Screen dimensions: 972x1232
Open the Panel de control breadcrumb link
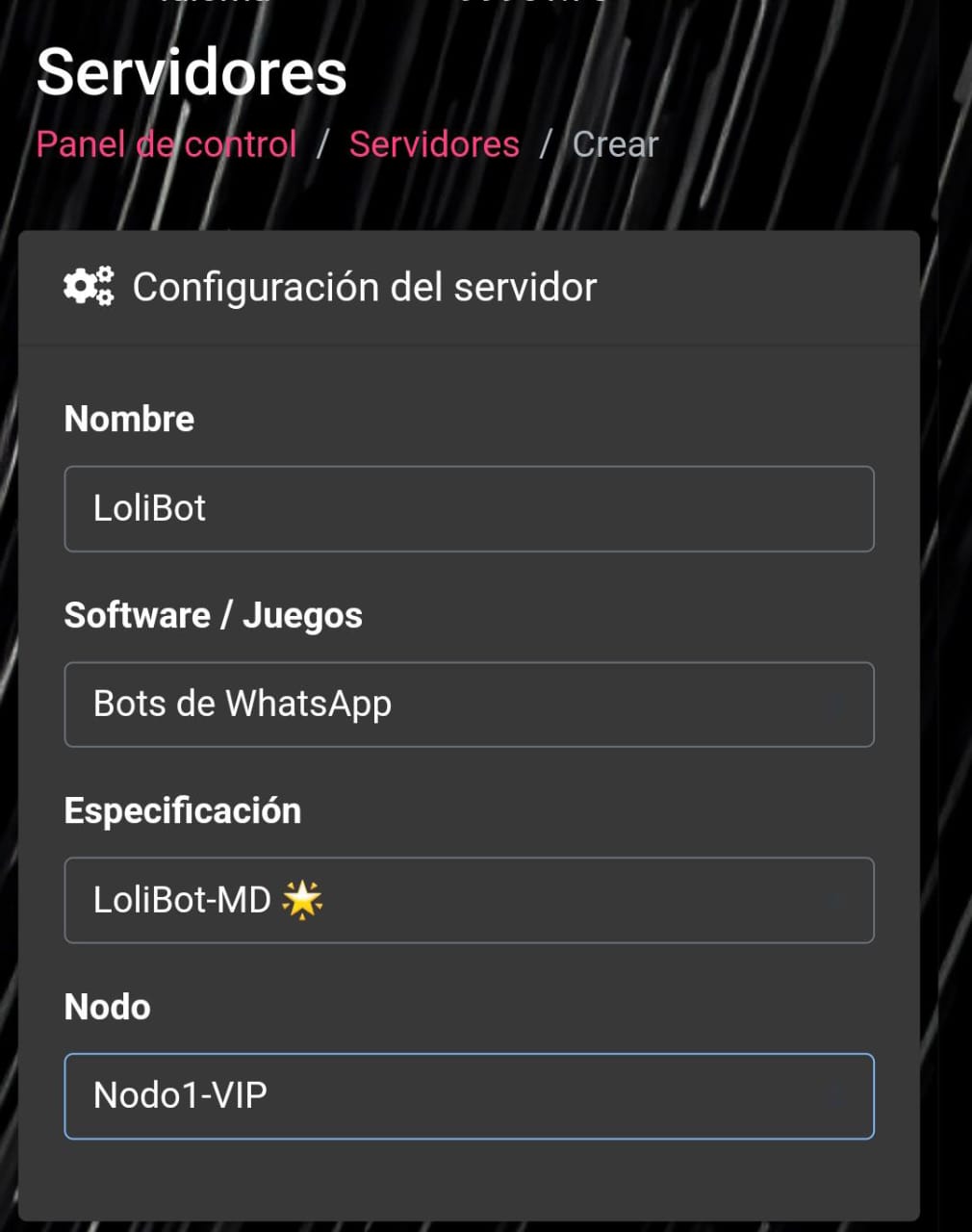click(166, 144)
